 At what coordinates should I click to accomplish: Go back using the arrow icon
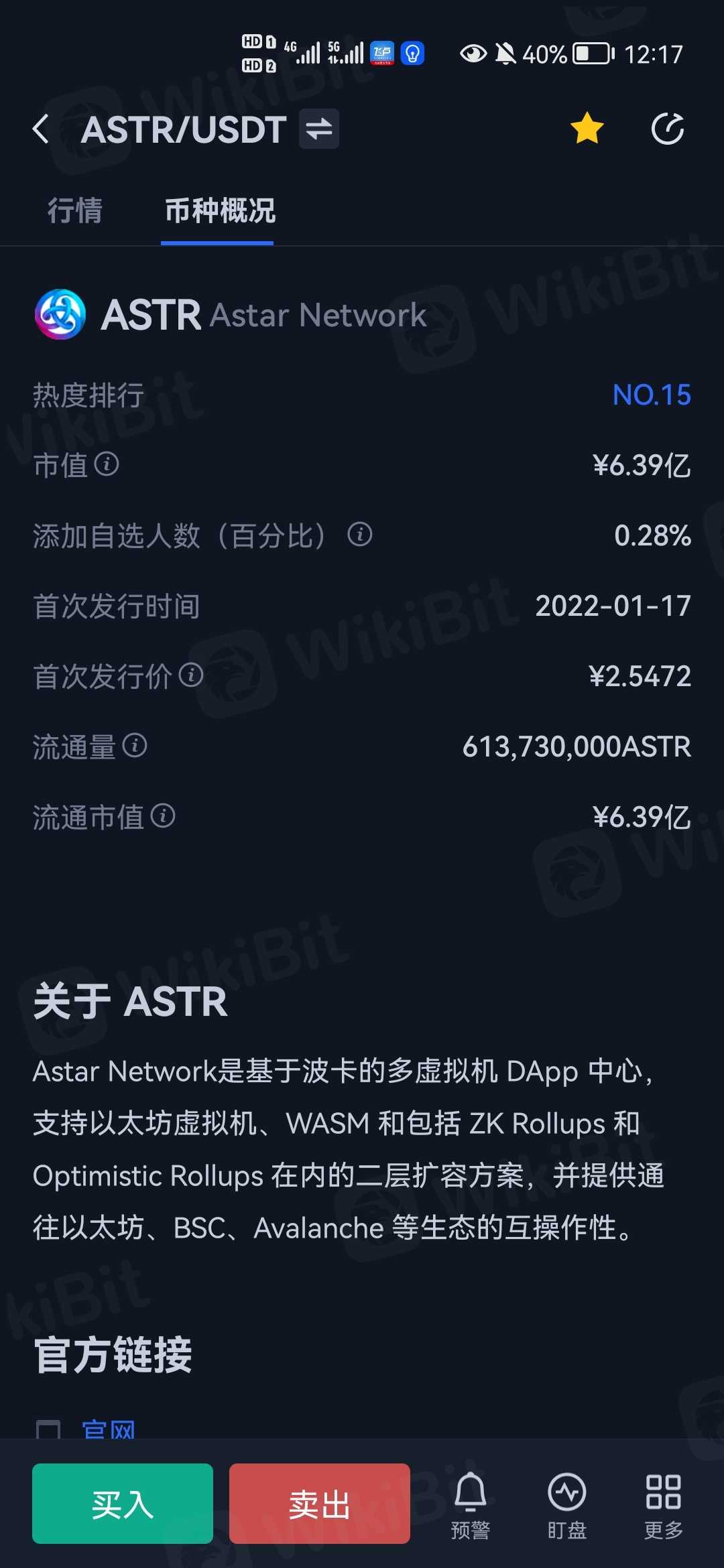click(42, 129)
